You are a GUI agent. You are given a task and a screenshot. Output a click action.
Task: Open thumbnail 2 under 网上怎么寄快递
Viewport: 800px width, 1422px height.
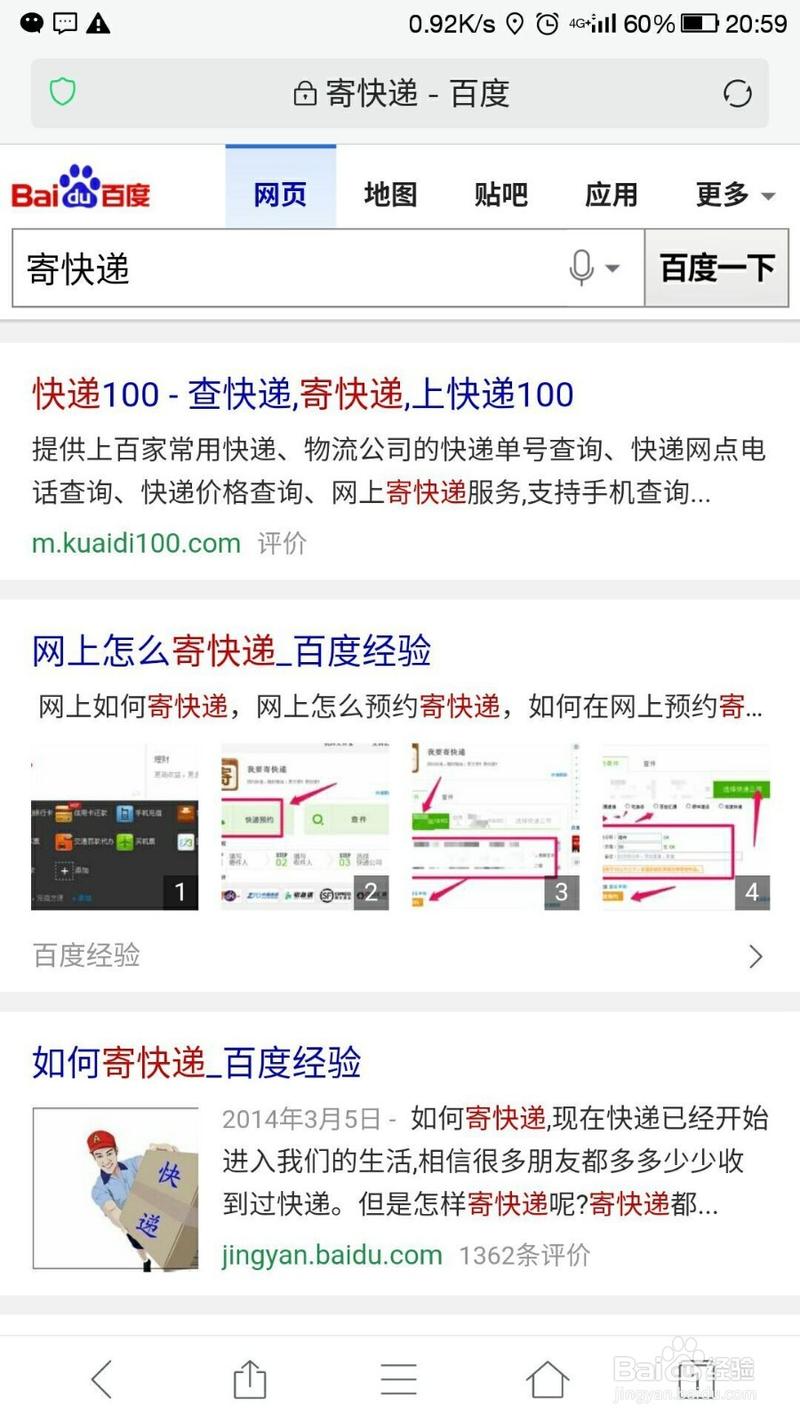pos(303,822)
